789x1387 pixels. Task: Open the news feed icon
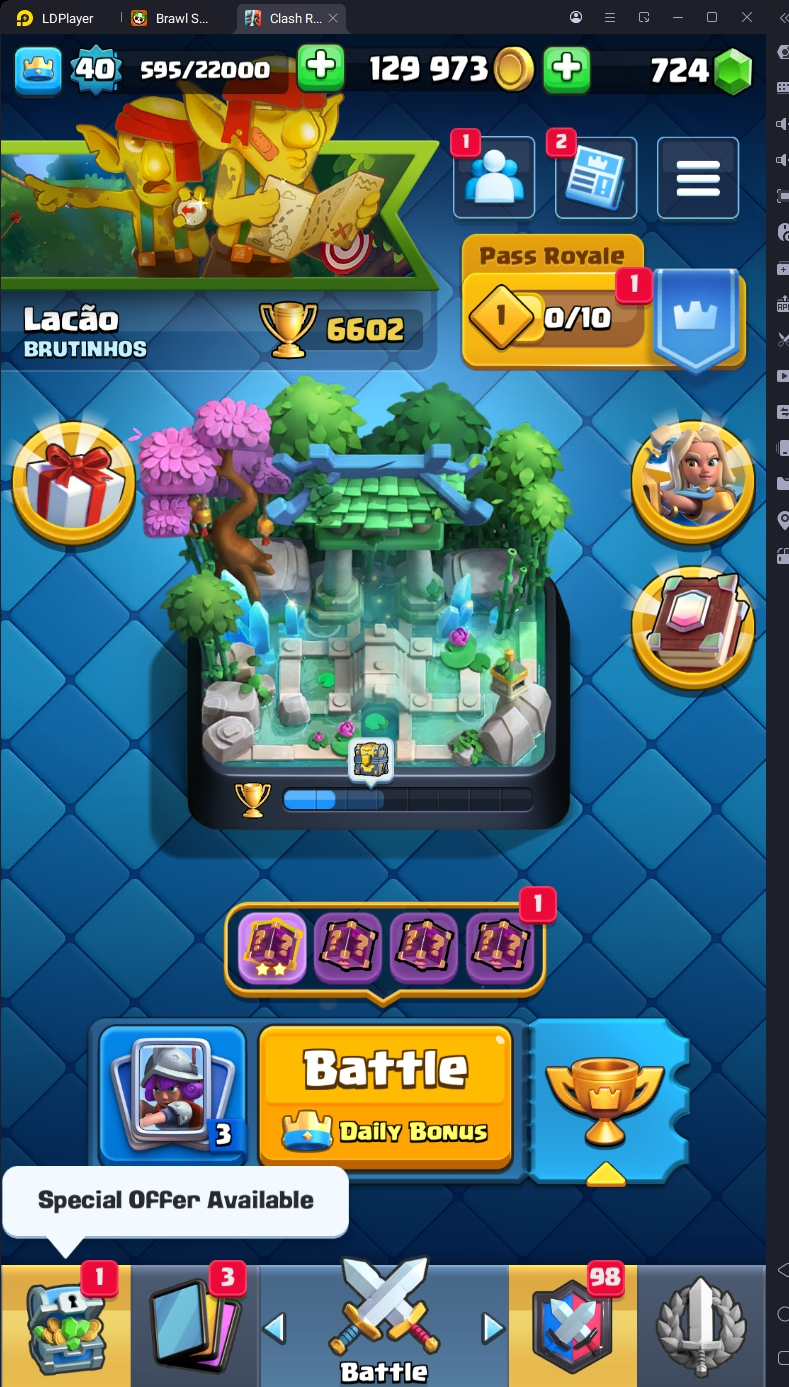[x=595, y=178]
